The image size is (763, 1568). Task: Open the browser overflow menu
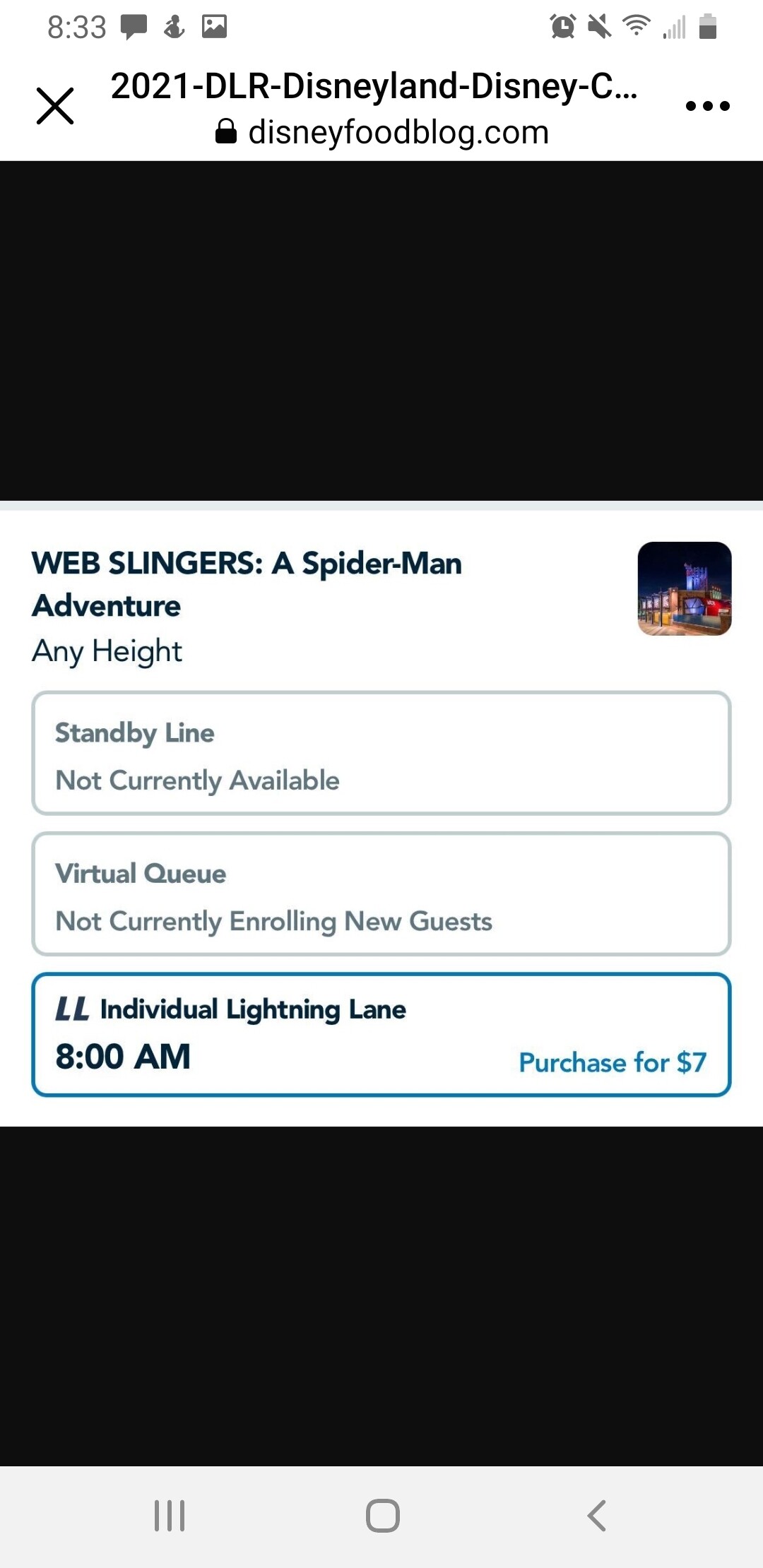[707, 106]
